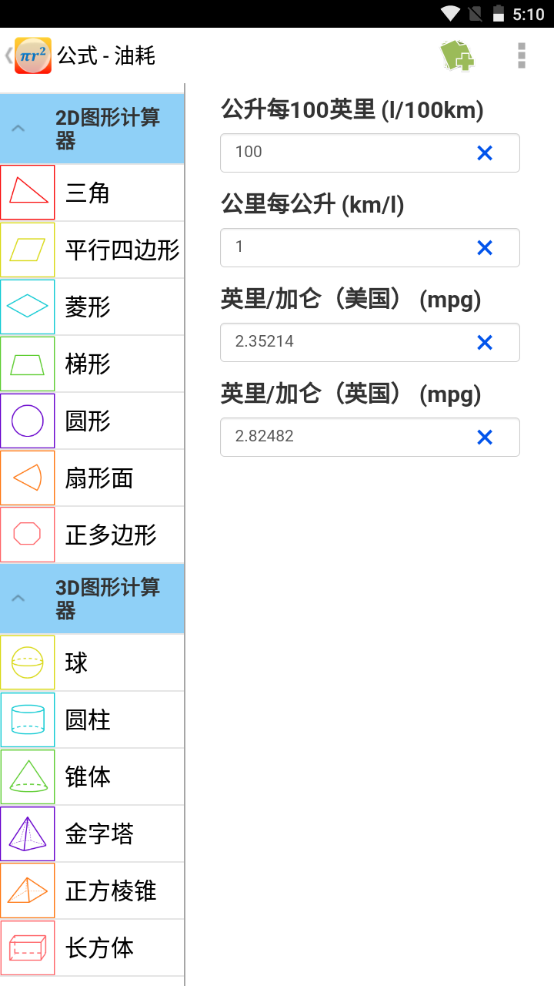Open the overflow menu

(x=521, y=55)
